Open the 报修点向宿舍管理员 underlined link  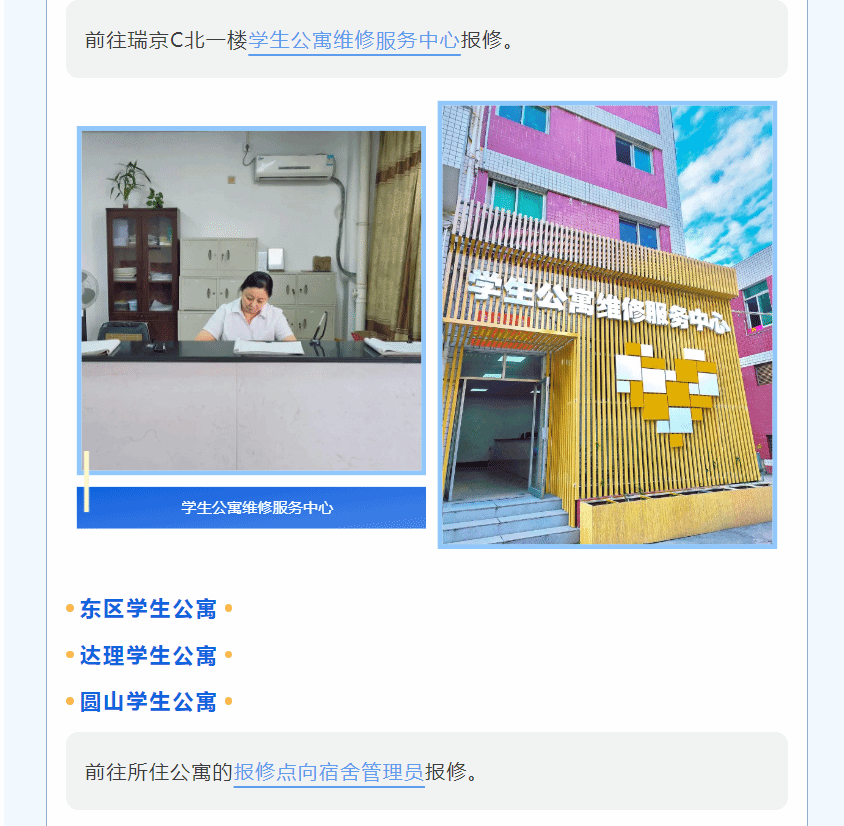point(329,772)
